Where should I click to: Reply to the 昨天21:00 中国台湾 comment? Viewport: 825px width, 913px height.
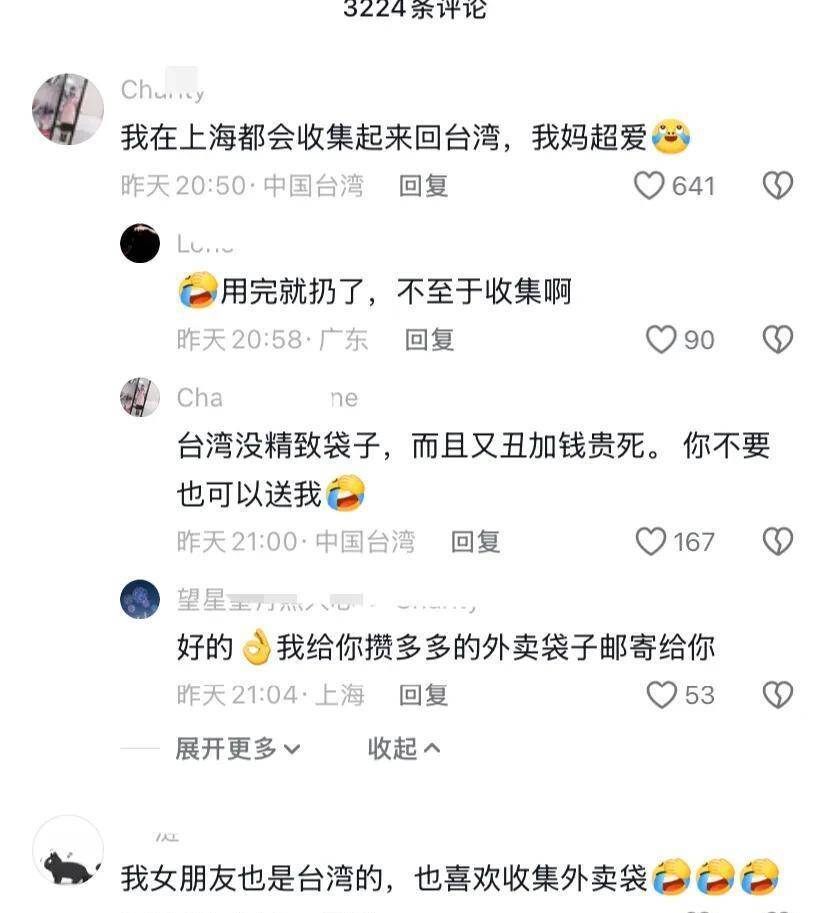click(475, 542)
